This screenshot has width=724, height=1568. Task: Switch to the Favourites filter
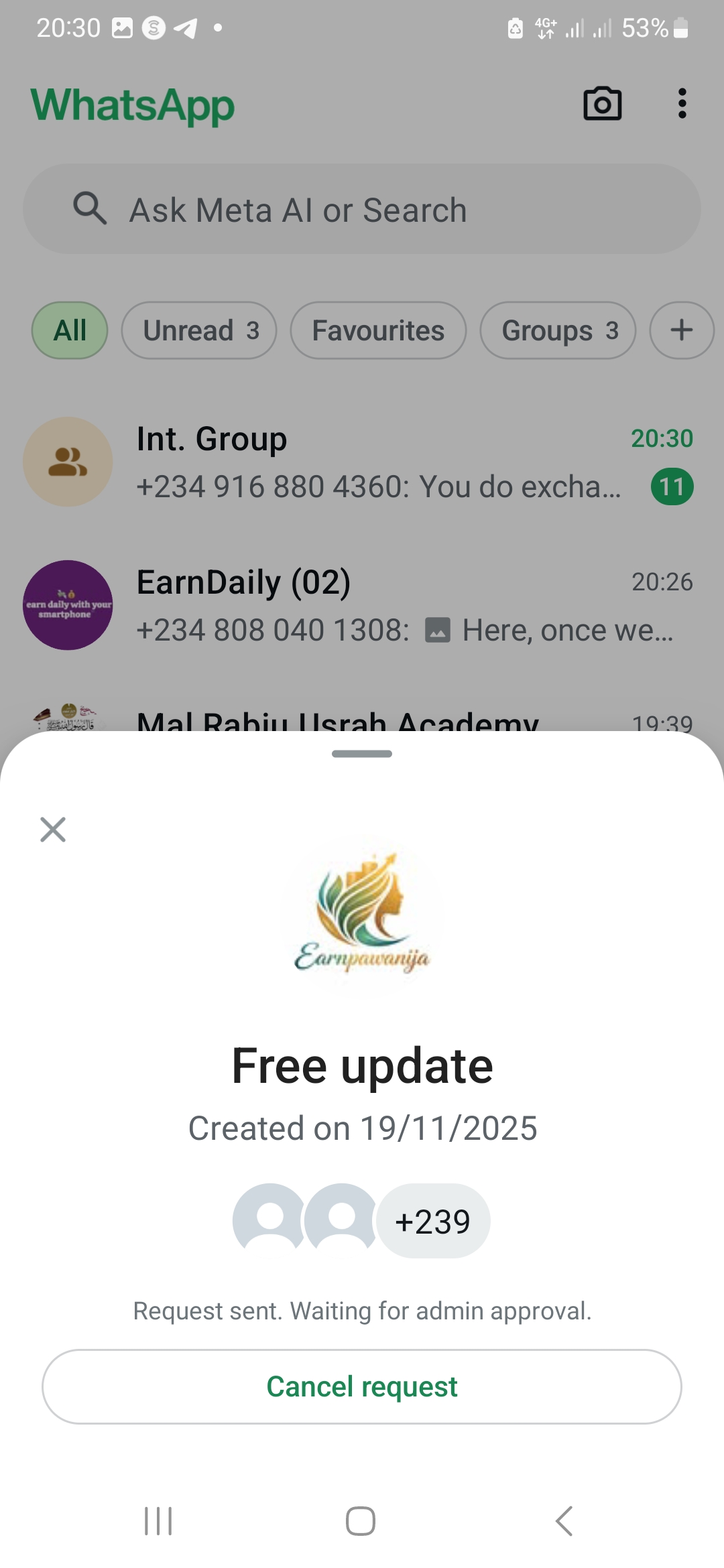pyautogui.click(x=378, y=330)
